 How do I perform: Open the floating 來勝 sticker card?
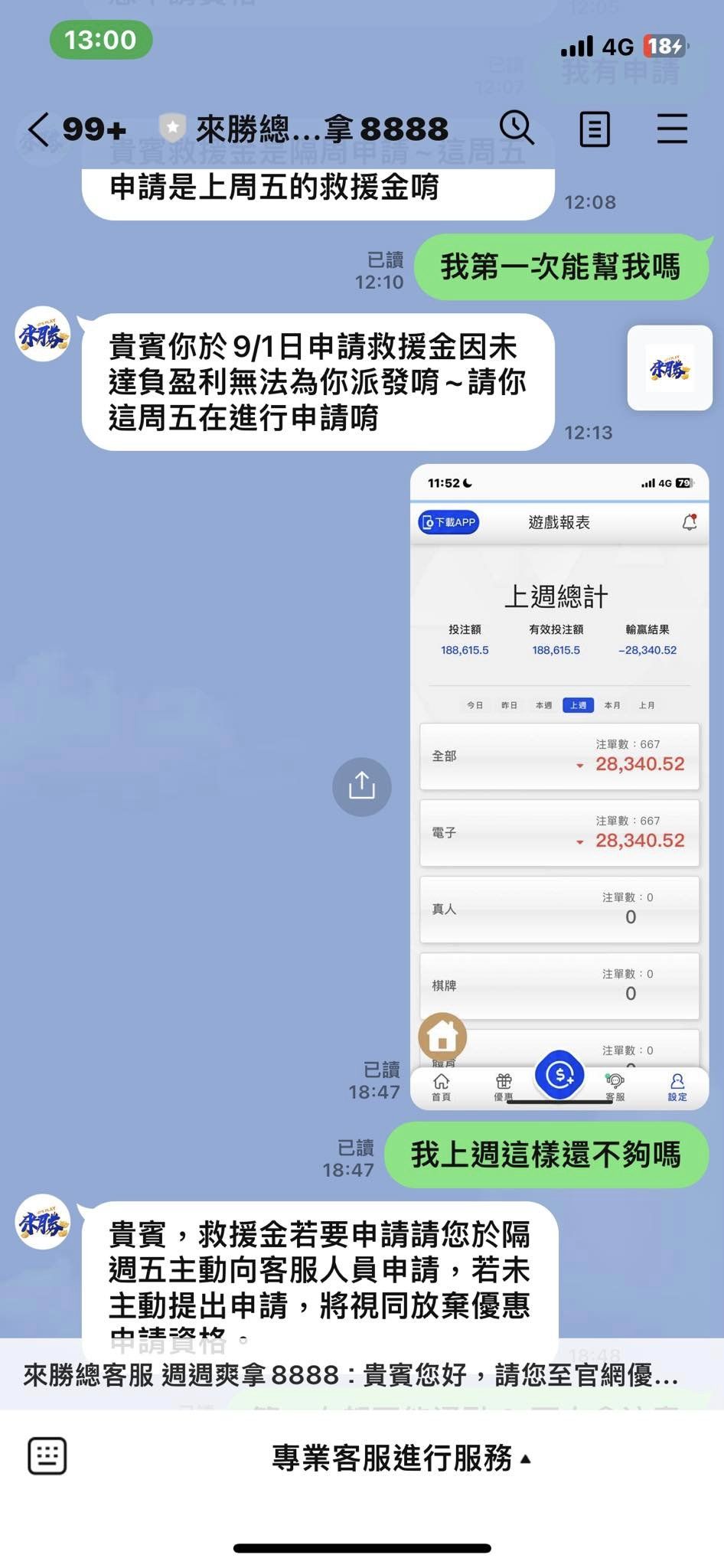pos(670,368)
